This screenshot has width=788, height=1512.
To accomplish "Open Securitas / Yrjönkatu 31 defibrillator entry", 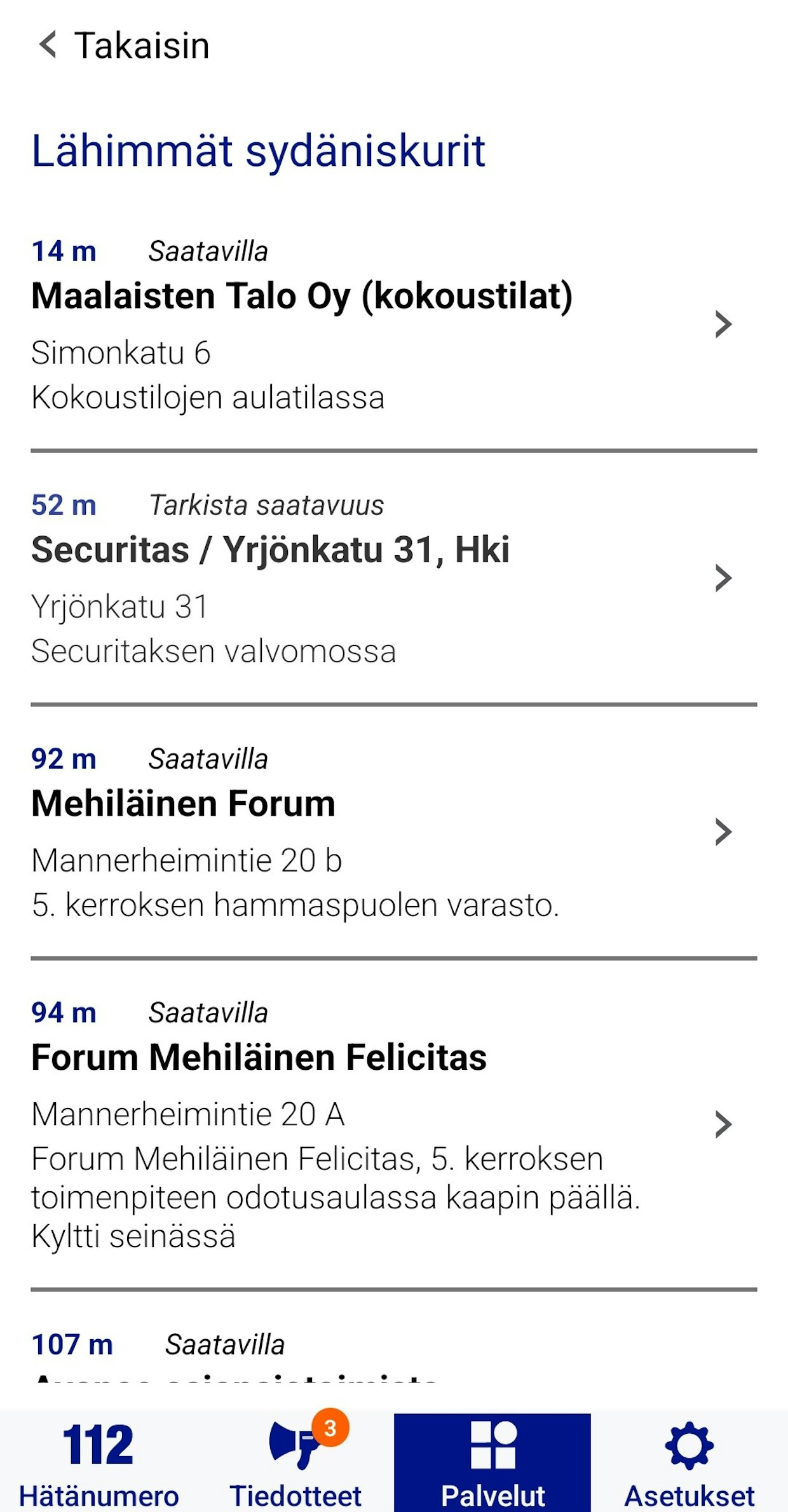I will [381, 578].
